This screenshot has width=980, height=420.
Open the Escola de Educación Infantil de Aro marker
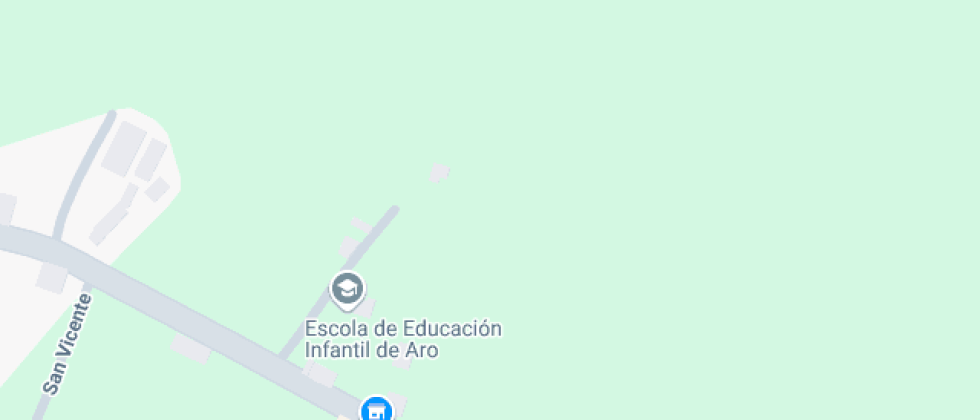click(x=347, y=289)
